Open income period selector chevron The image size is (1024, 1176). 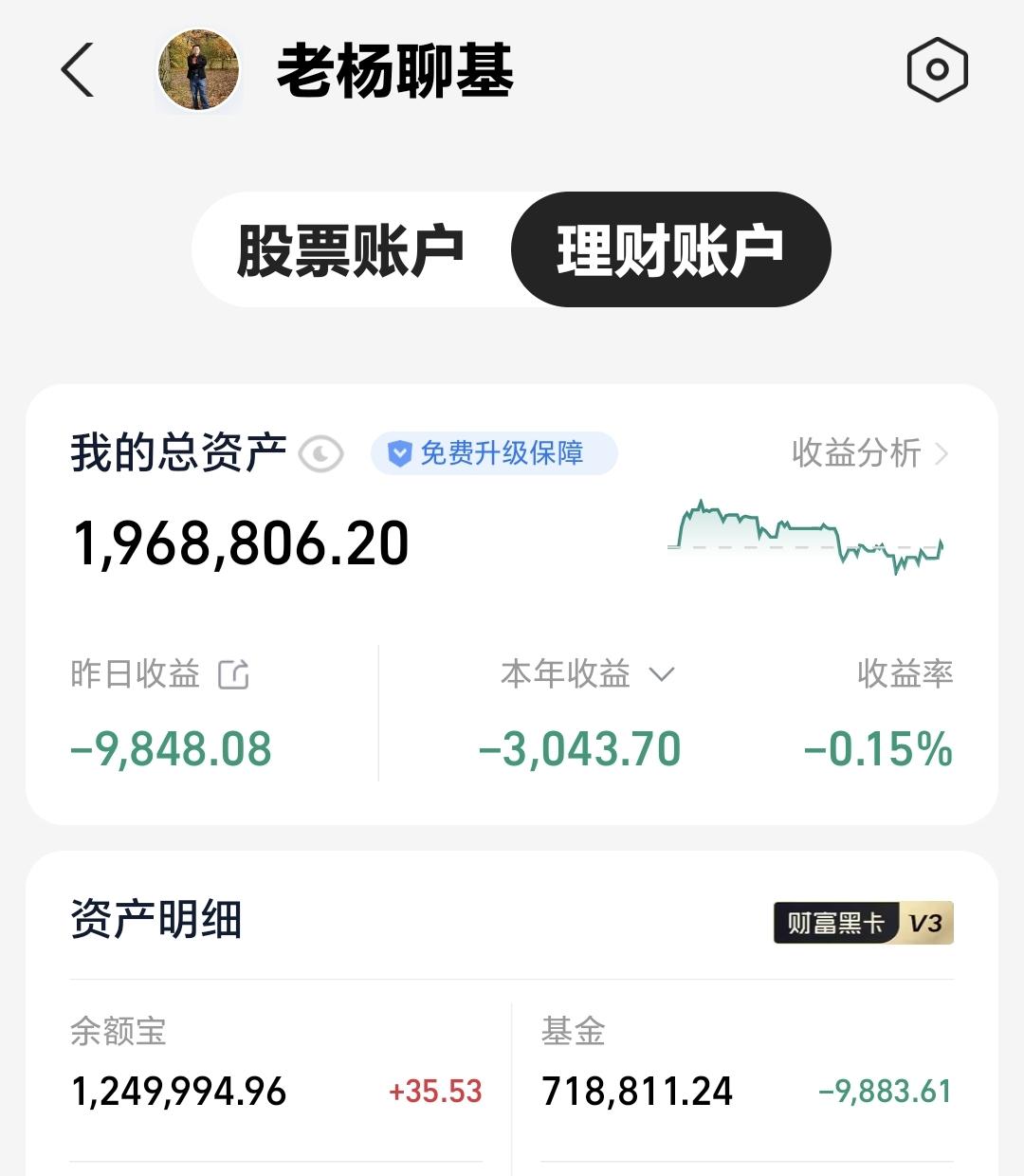click(664, 675)
